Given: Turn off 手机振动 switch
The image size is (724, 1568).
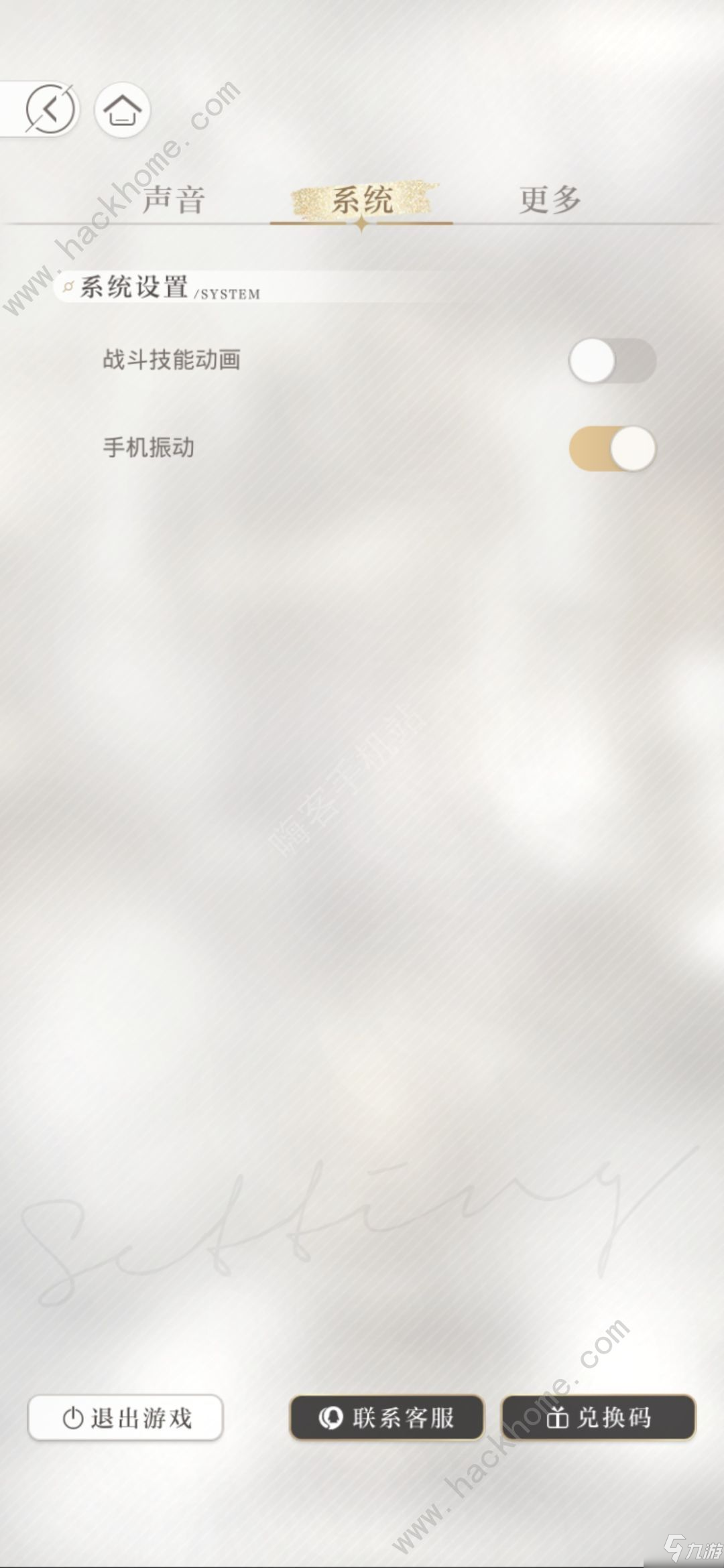Looking at the screenshot, I should [x=612, y=448].
